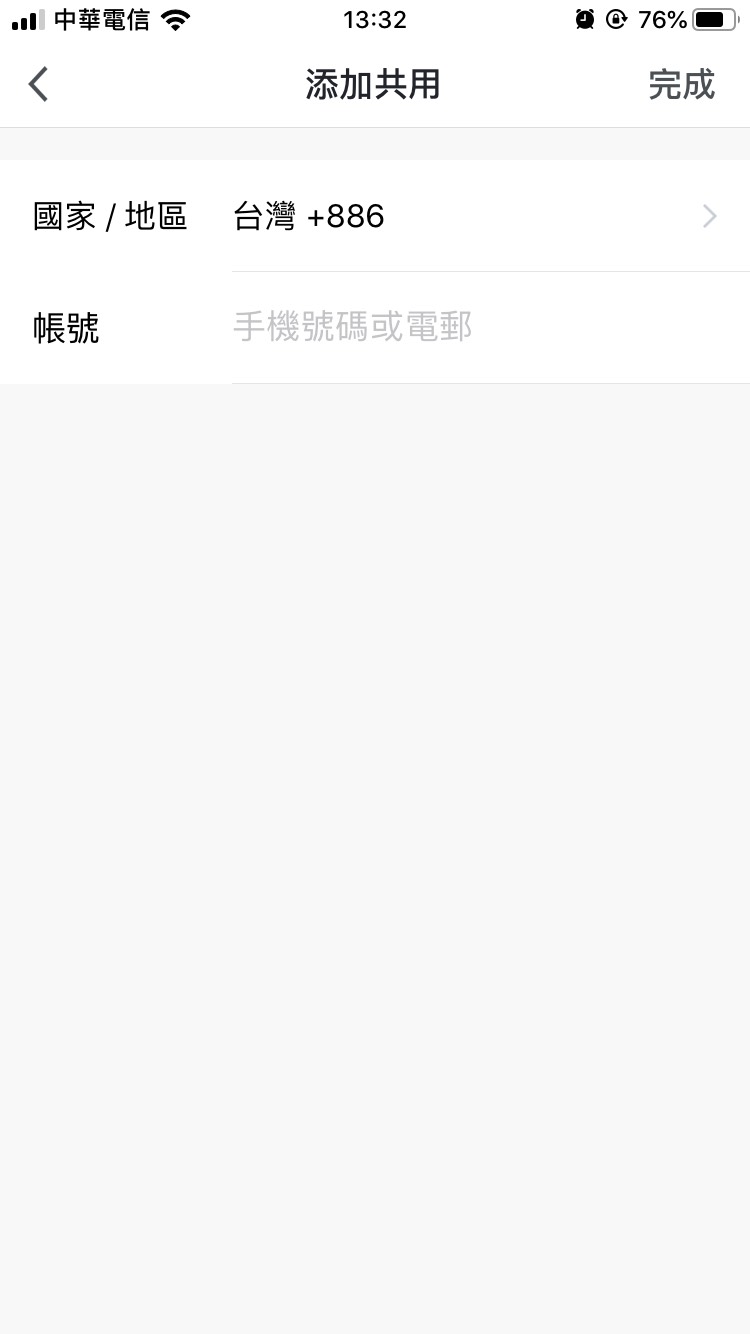The width and height of the screenshot is (750, 1334).
Task: Go back using the top-left arrow
Action: (x=38, y=85)
